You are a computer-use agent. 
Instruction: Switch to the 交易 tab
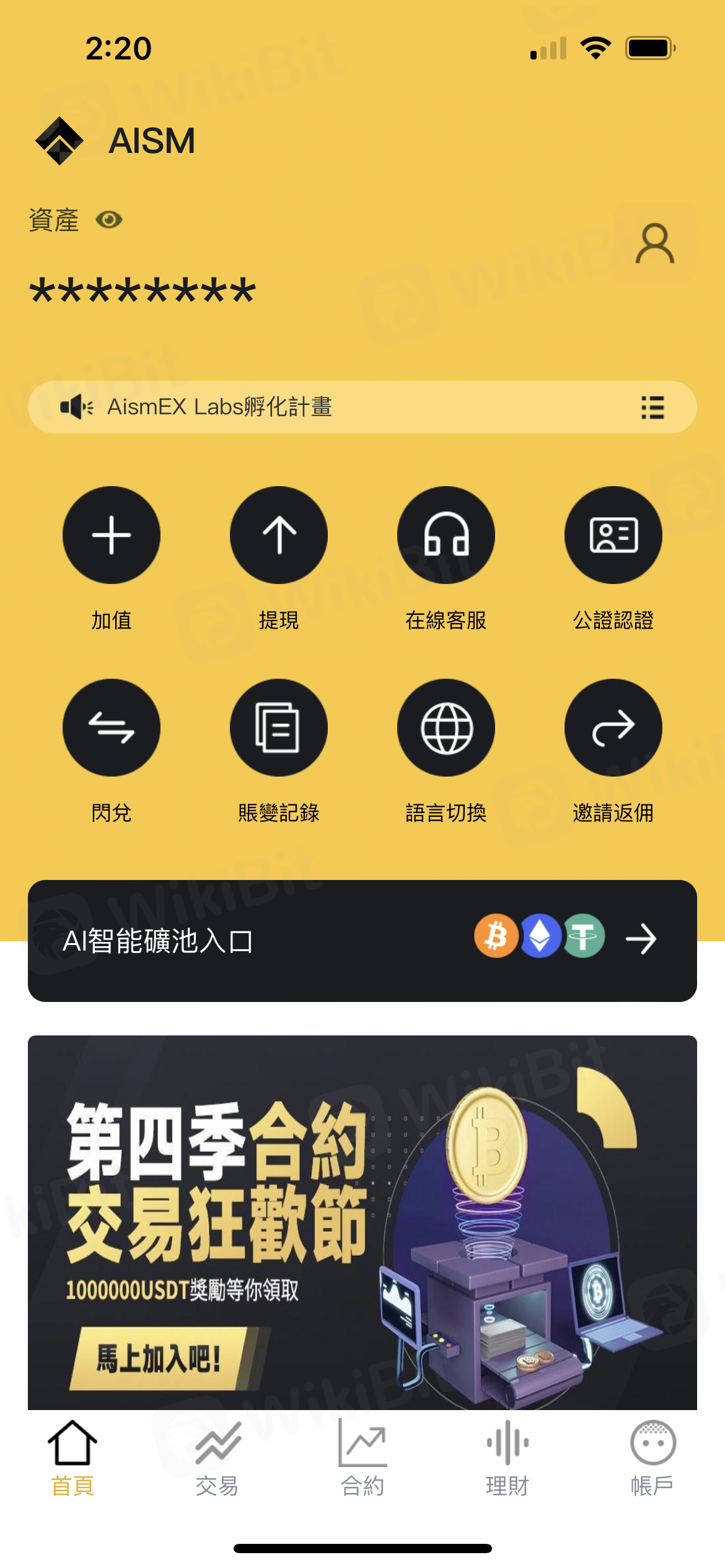click(217, 1458)
